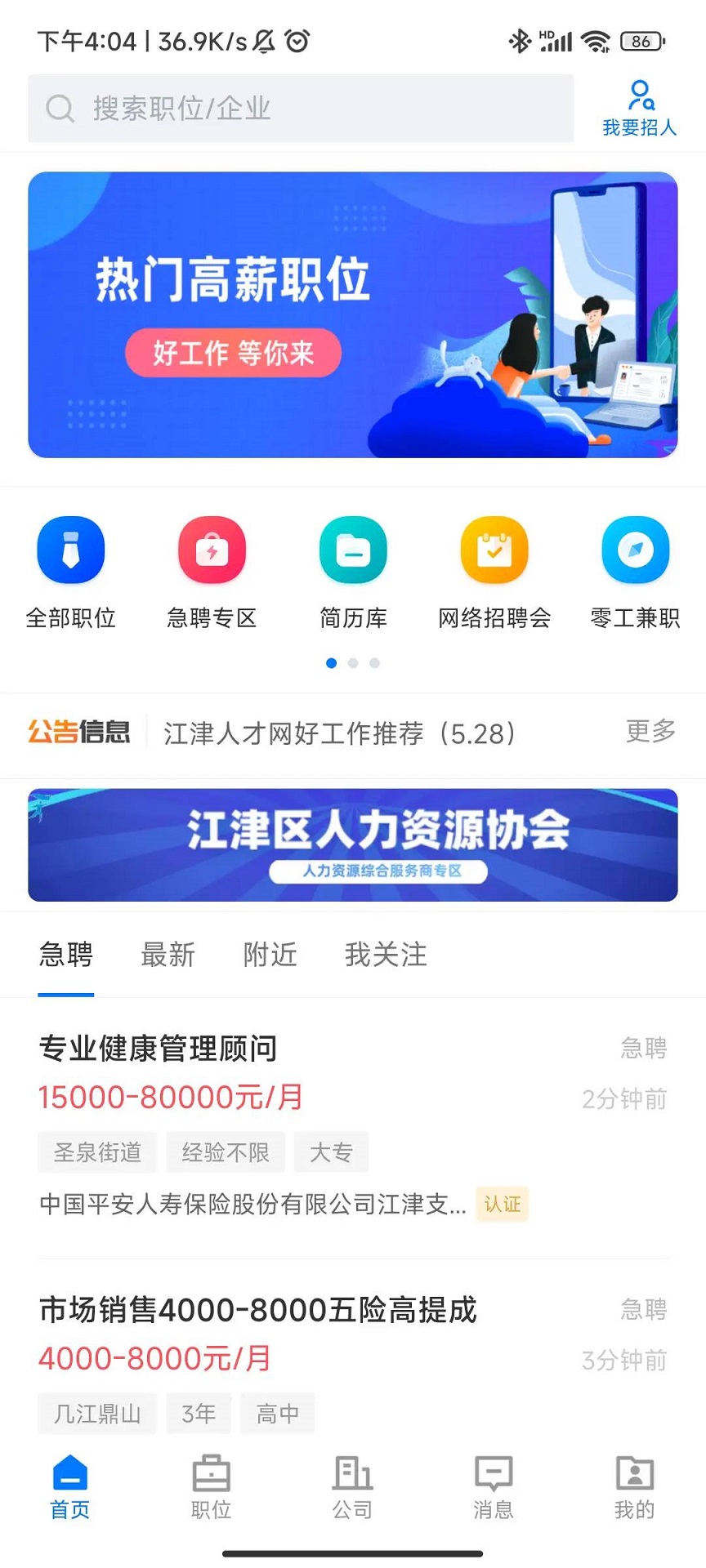Open 公司 companies in bottom navigation
Image resolution: width=706 pixels, height=1568 pixels.
tap(352, 1488)
